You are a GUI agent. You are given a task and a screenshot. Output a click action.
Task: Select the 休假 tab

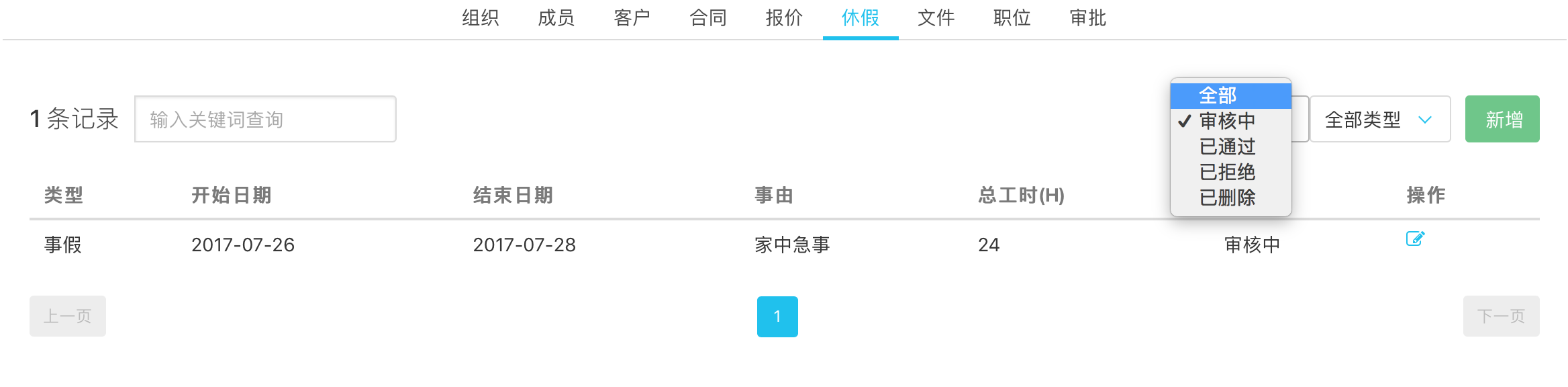point(860,18)
